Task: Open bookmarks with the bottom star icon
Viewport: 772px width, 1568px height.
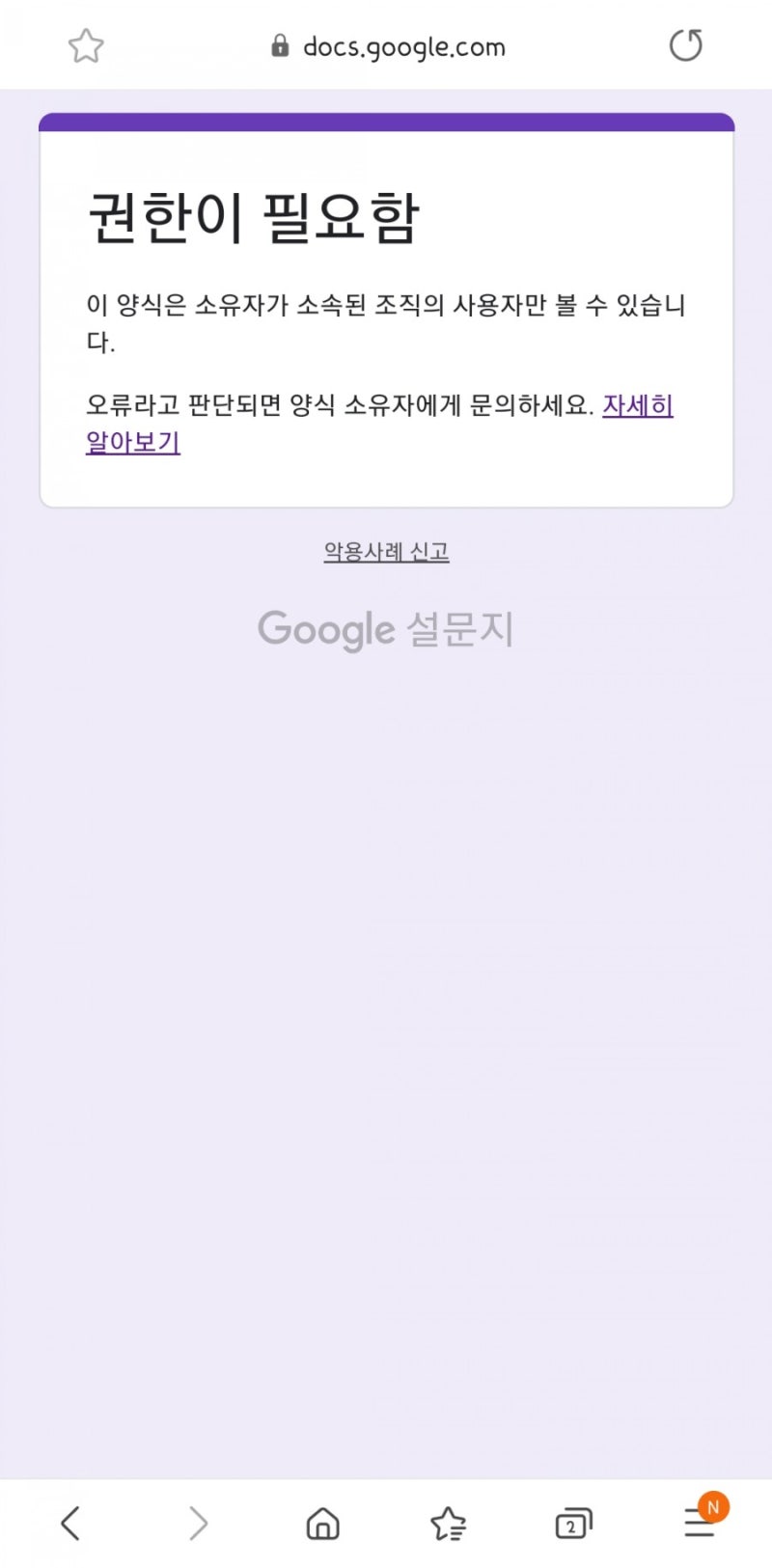Action: 448,1523
